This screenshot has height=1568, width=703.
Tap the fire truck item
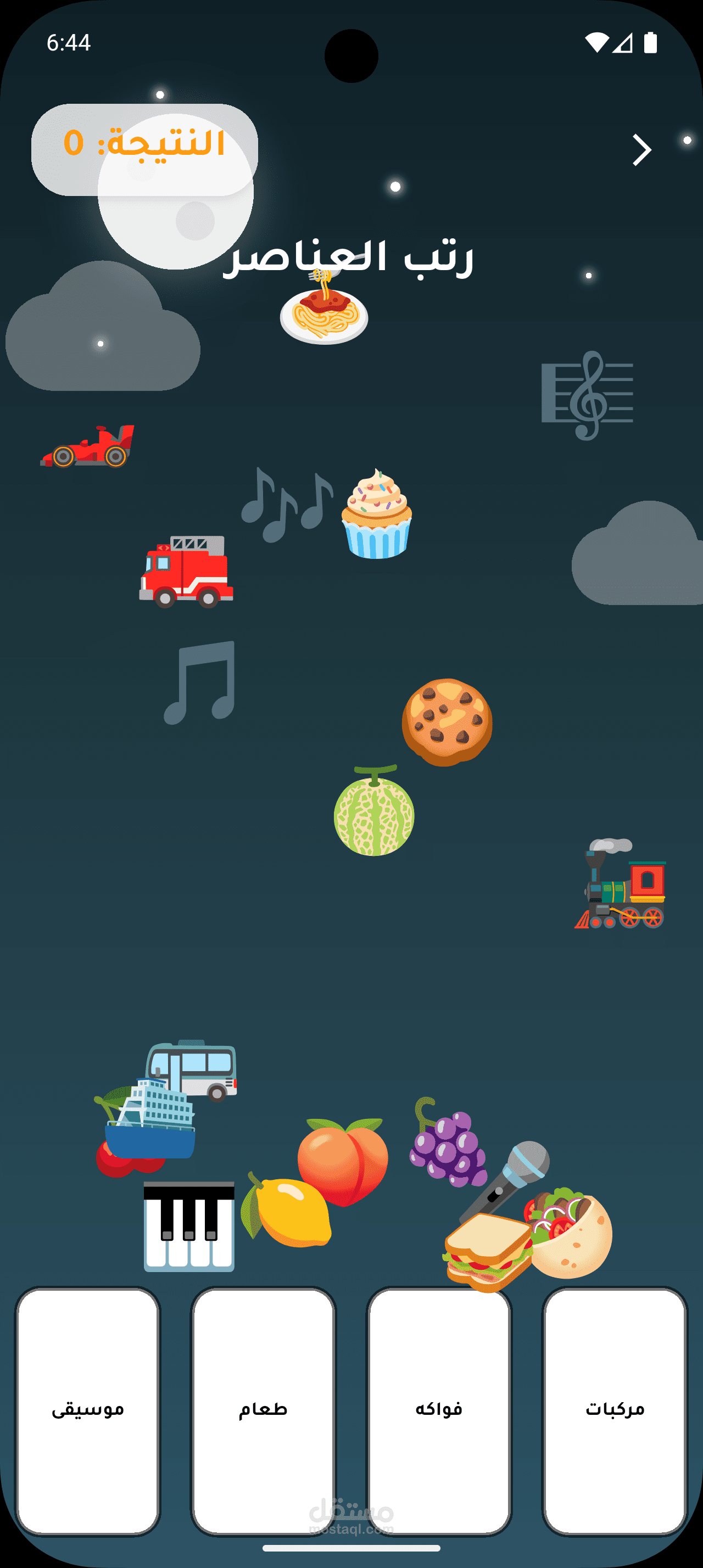pos(186,572)
